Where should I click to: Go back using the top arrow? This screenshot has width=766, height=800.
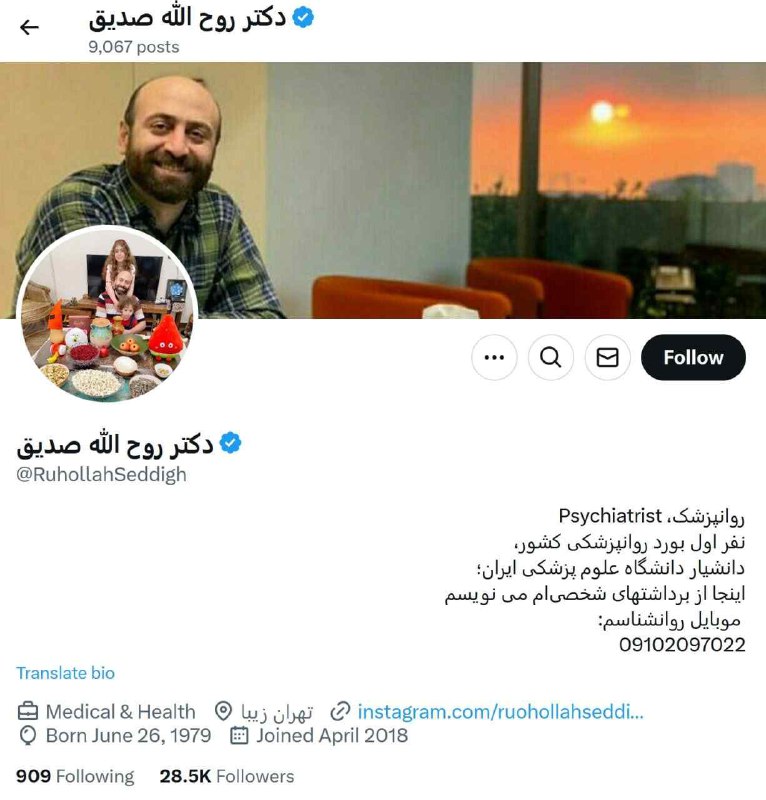(29, 27)
